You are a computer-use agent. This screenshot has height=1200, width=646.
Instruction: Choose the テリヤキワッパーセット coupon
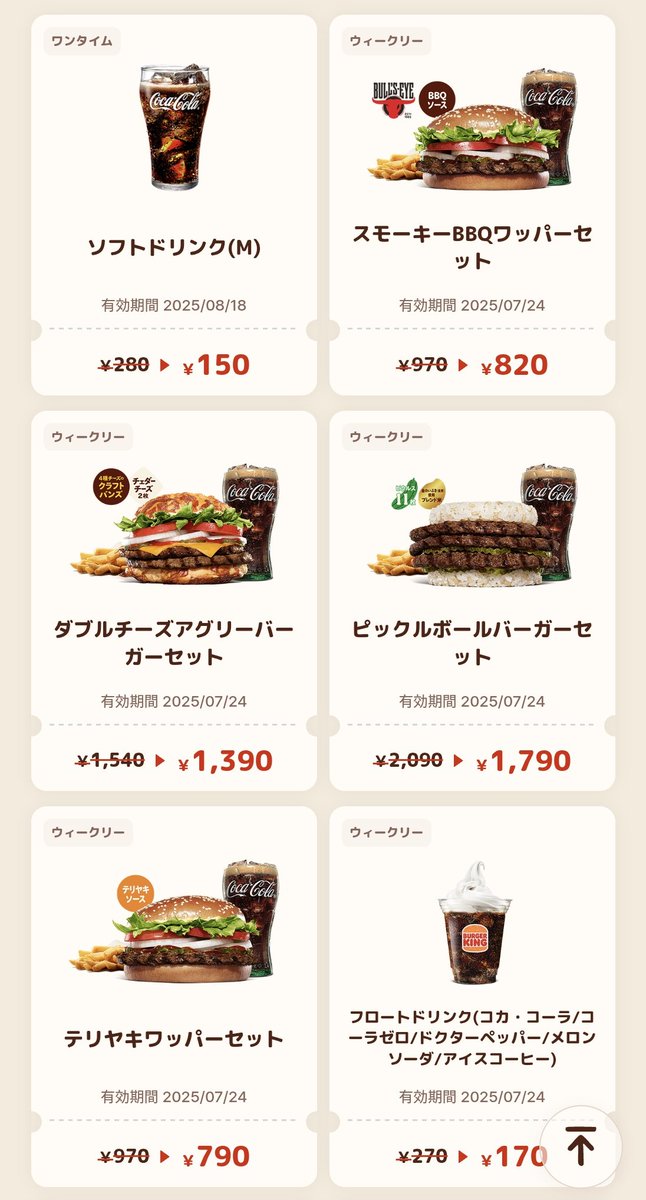[x=174, y=995]
